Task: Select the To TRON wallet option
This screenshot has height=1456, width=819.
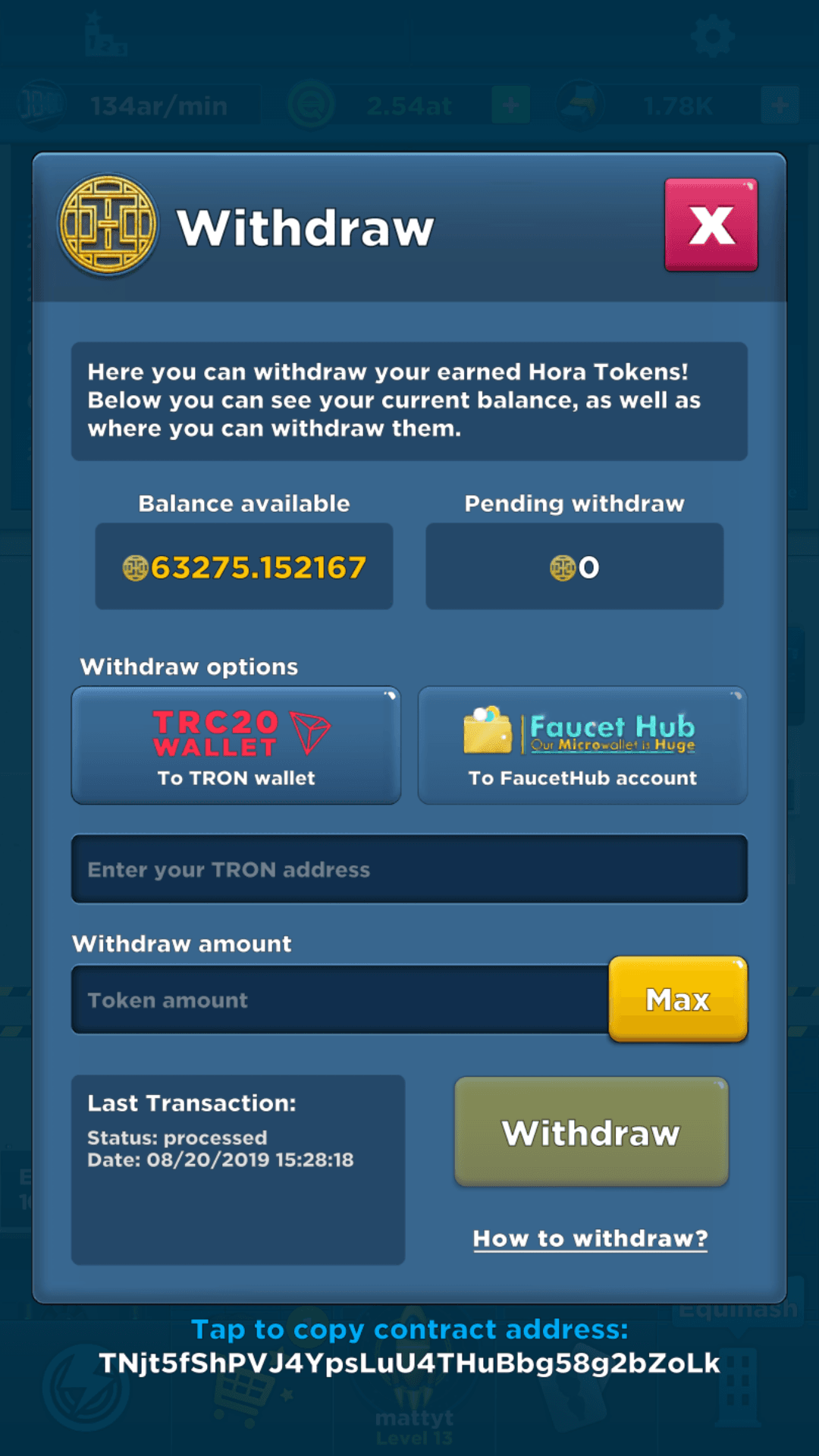Action: coord(236,745)
